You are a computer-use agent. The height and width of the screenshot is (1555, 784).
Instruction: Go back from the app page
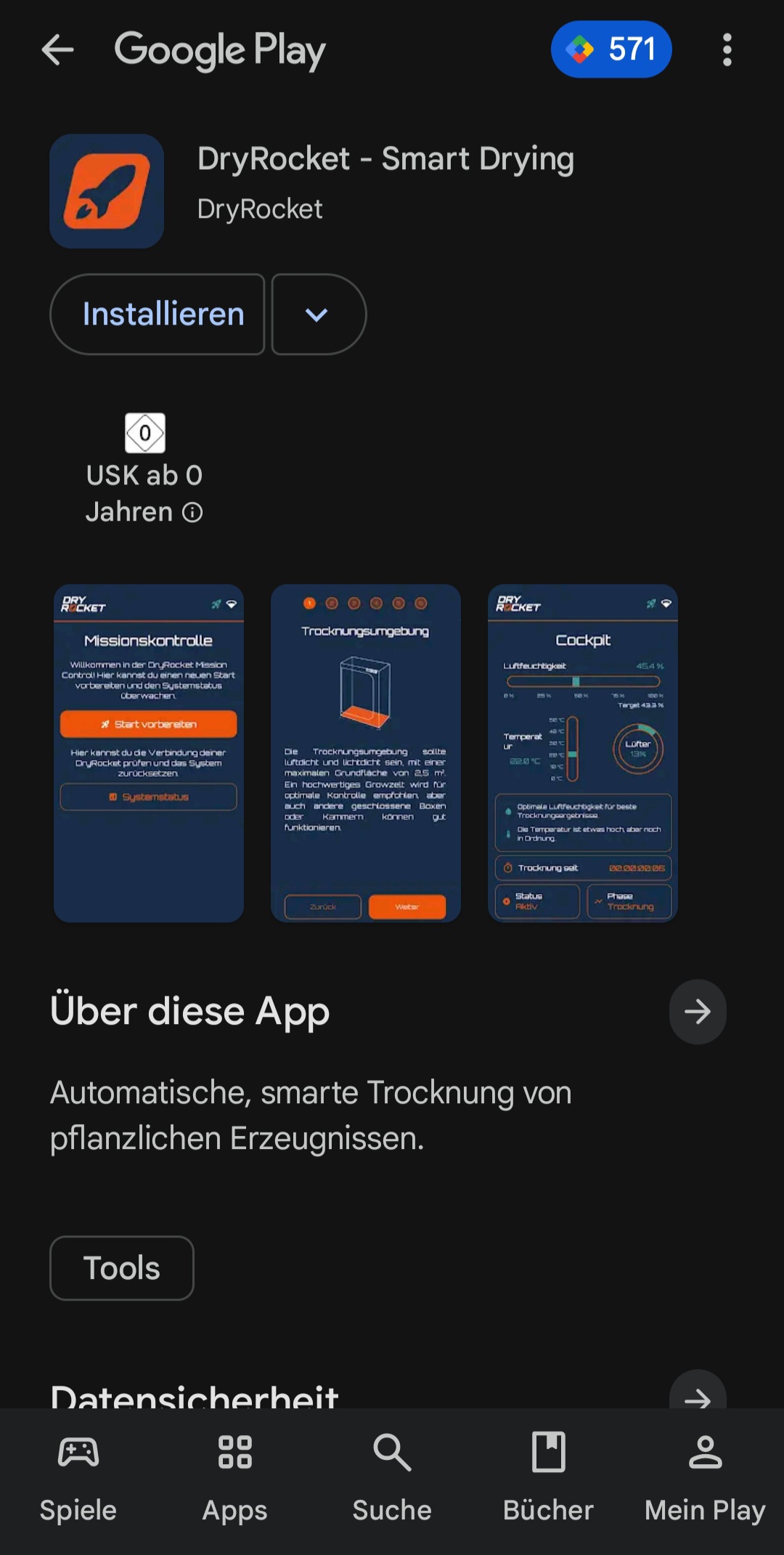pos(58,50)
